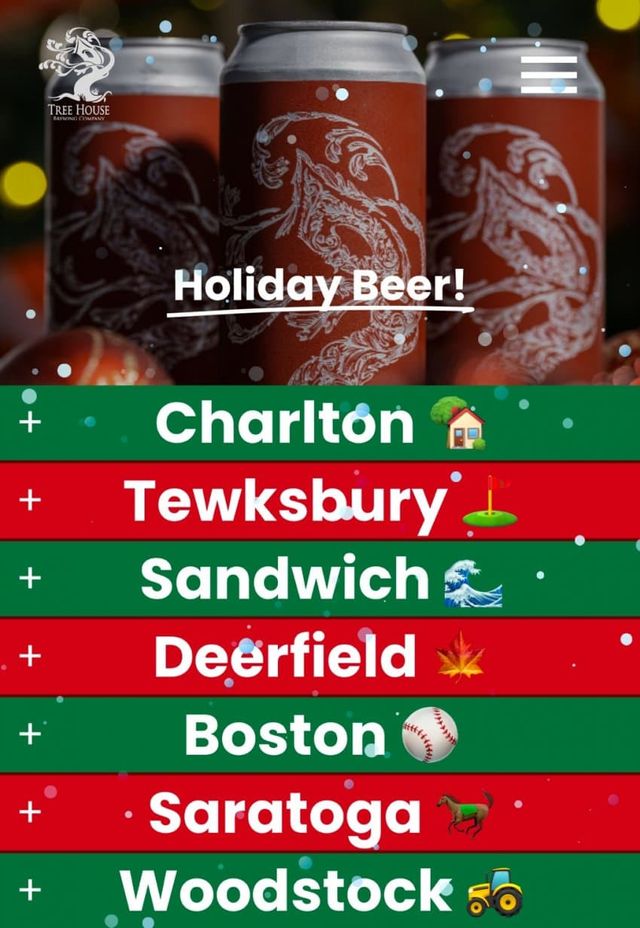
Task: Open the Holiday Beer! link
Action: point(319,287)
